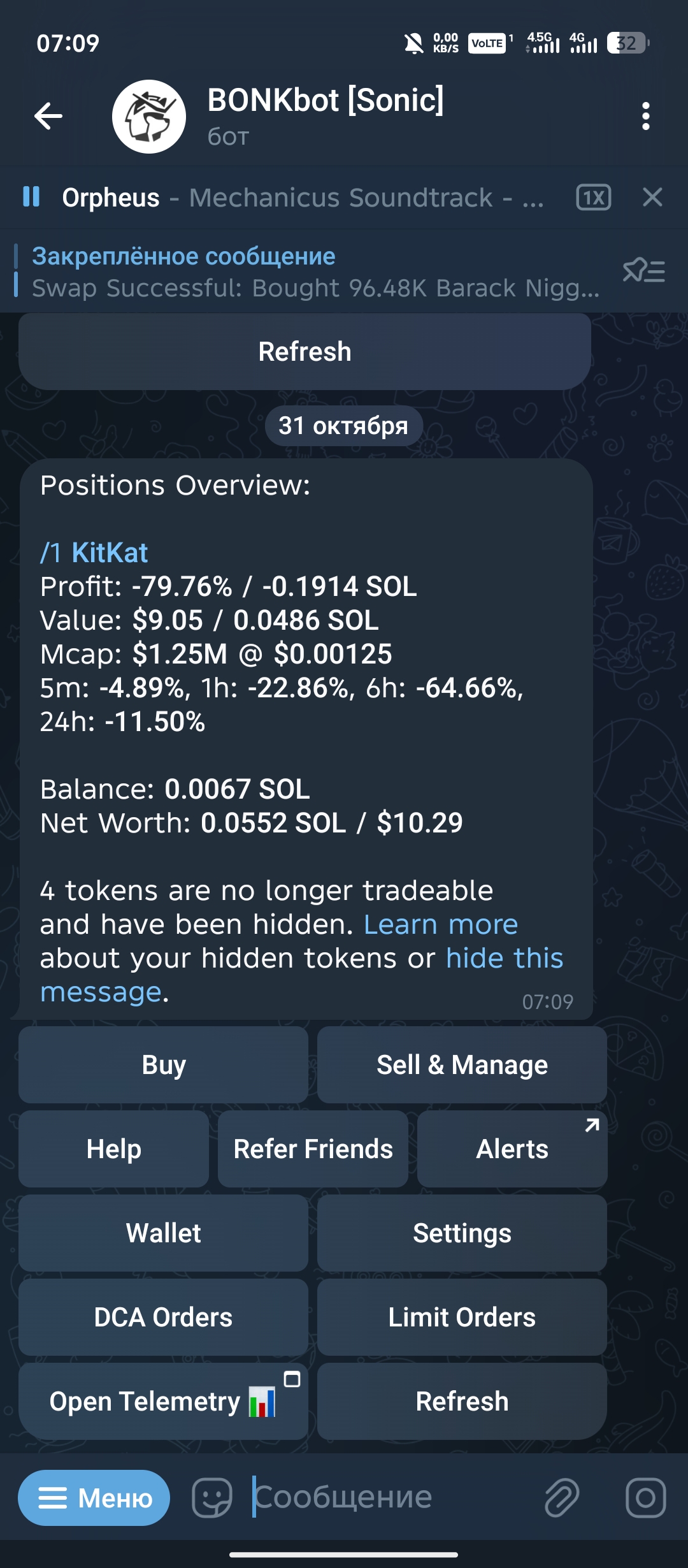This screenshot has height=1568, width=688.
Task: Open the pinned messages list icon
Action: pyautogui.click(x=643, y=271)
